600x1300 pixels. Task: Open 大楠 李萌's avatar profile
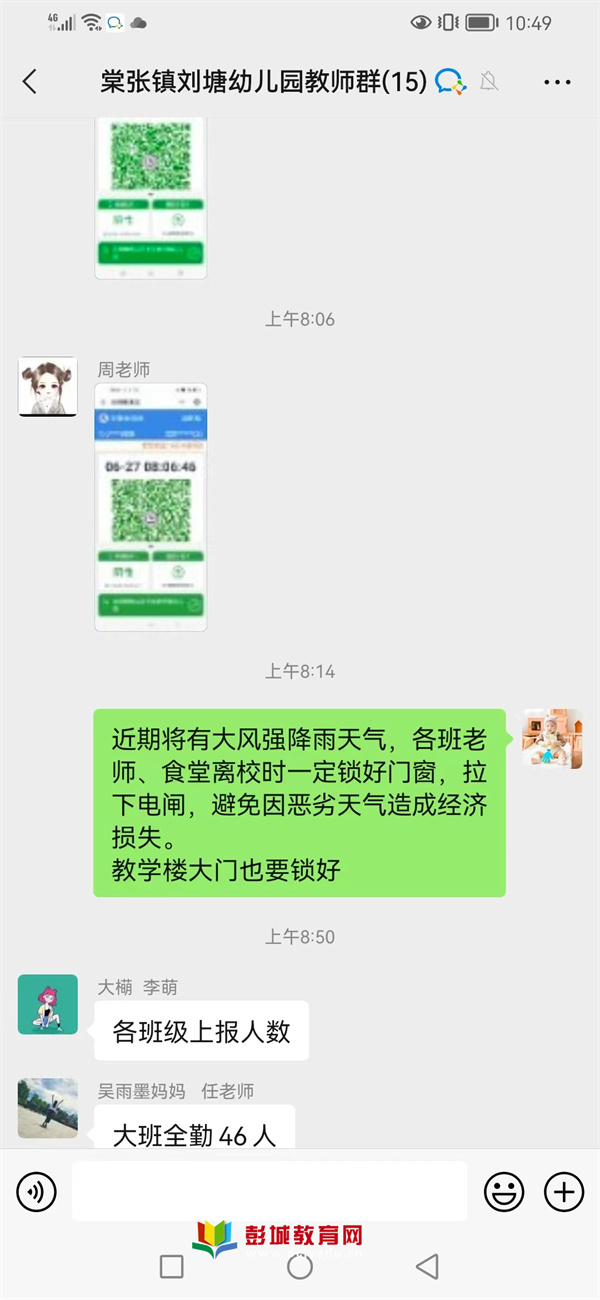pyautogui.click(x=48, y=1004)
